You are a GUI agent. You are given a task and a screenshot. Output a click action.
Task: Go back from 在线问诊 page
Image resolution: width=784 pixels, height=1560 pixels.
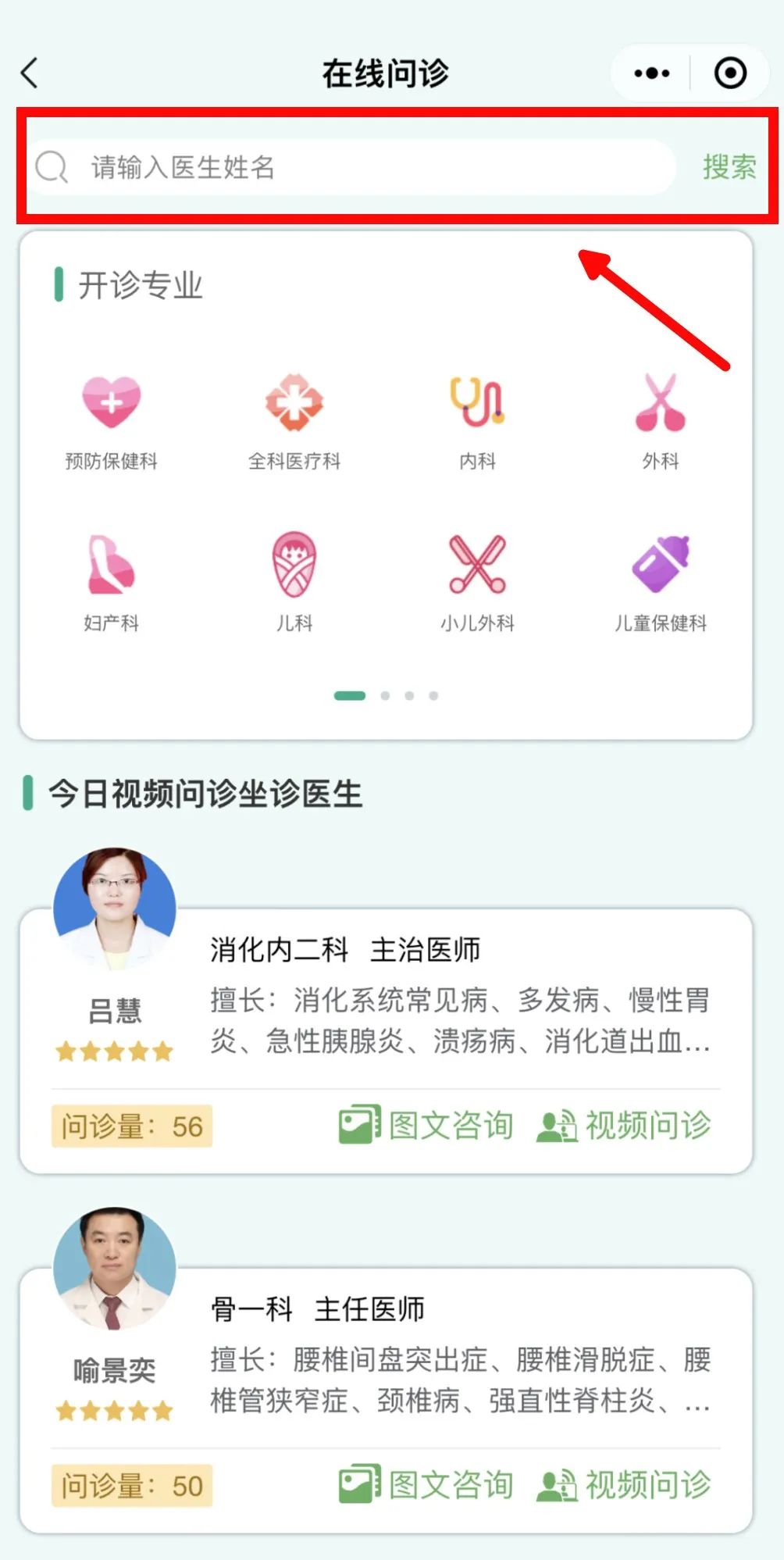coord(30,73)
